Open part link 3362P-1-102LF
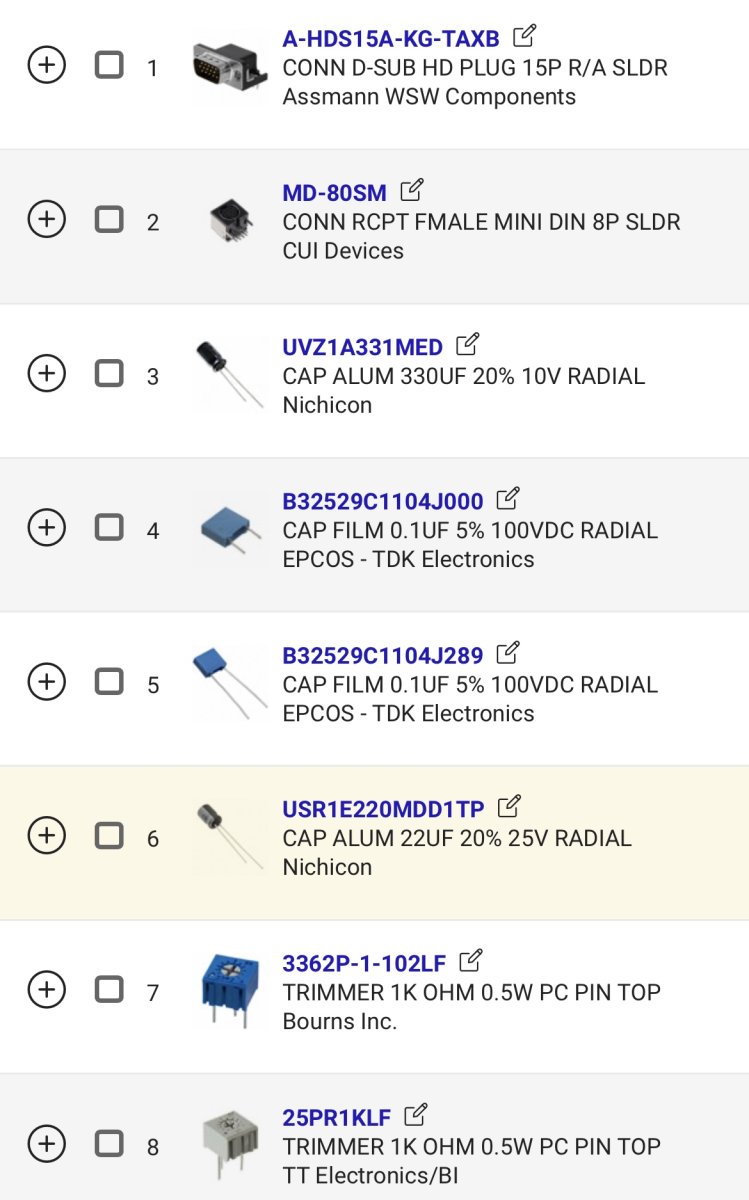The image size is (749, 1200). 364,964
